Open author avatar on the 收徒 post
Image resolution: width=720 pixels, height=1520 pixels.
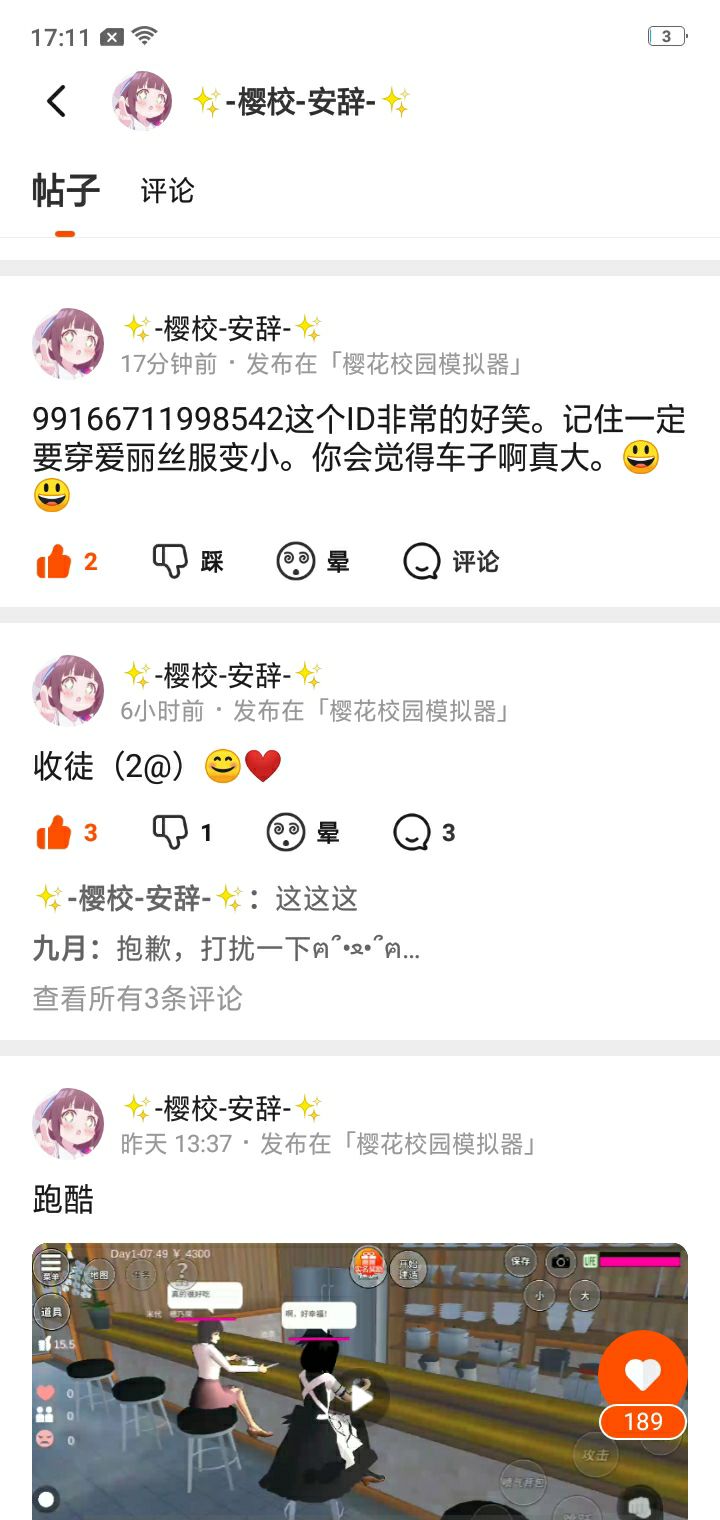(x=68, y=691)
